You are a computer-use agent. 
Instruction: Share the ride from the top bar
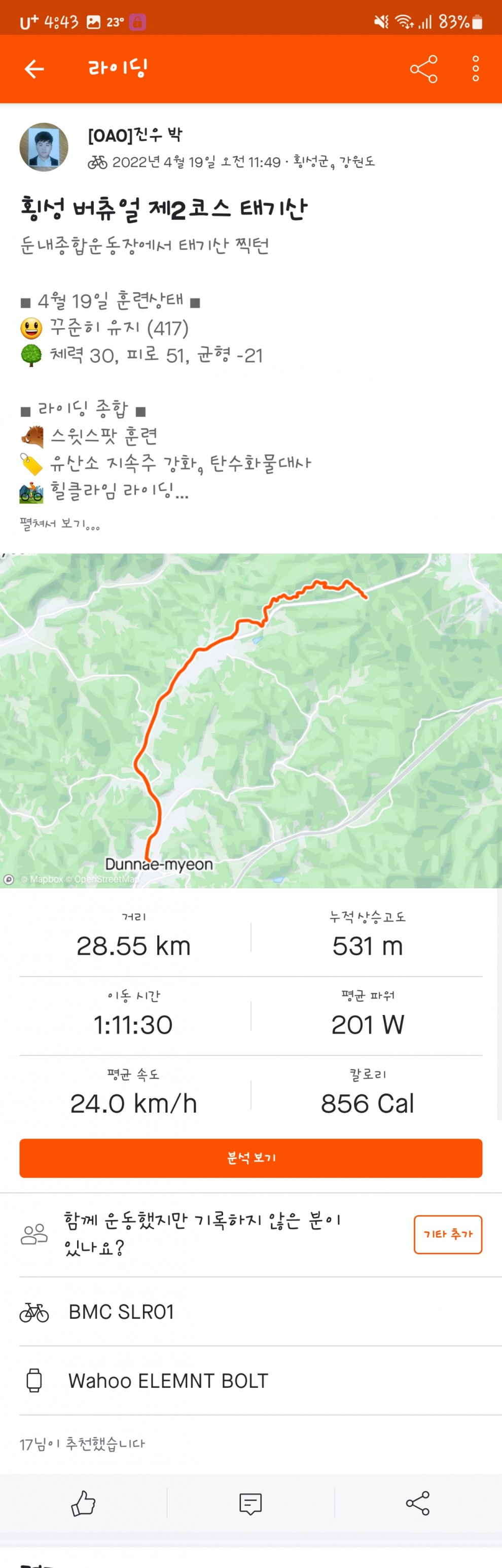point(423,69)
